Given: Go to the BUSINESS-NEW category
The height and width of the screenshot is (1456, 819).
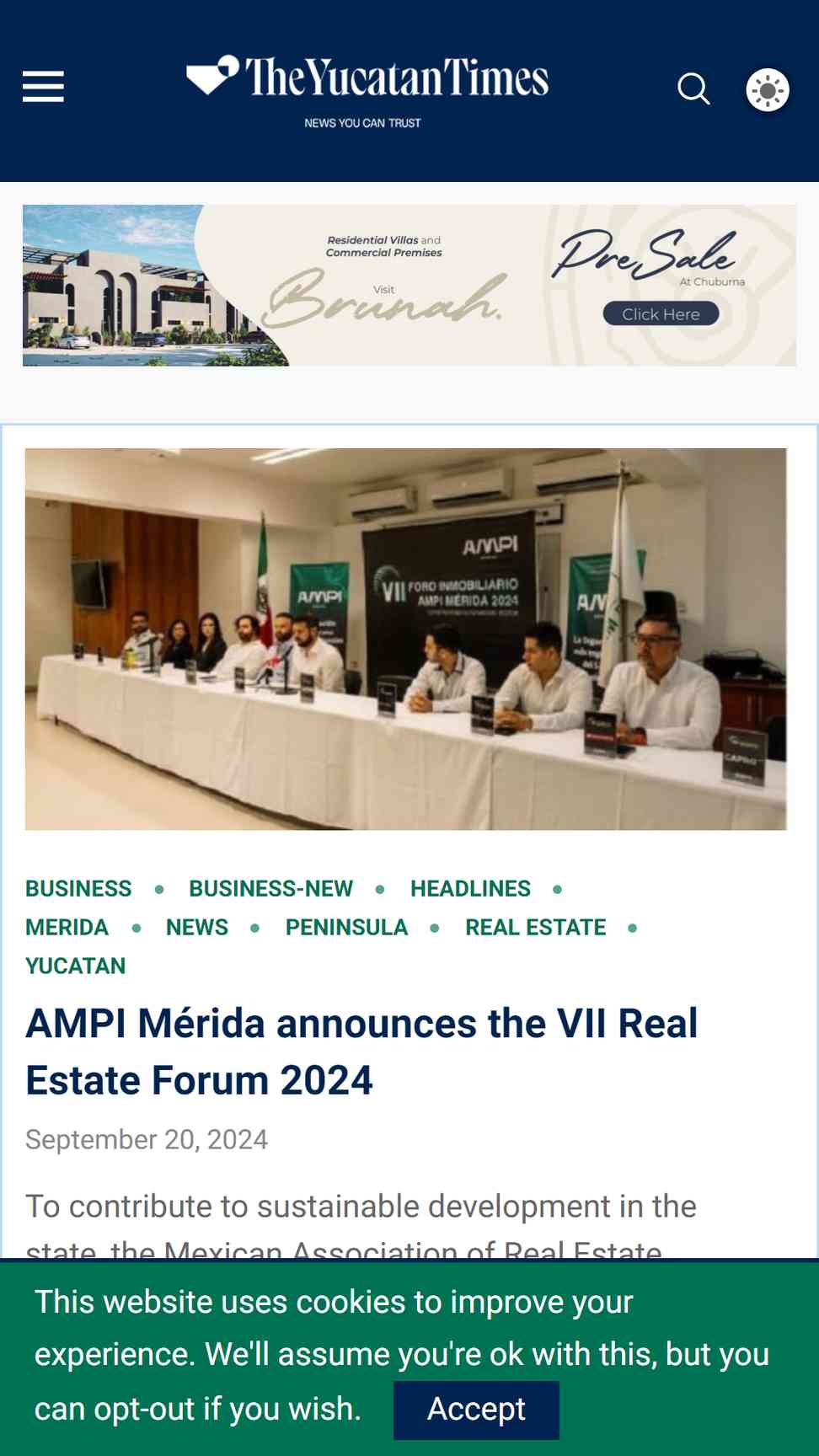Looking at the screenshot, I should click(270, 889).
